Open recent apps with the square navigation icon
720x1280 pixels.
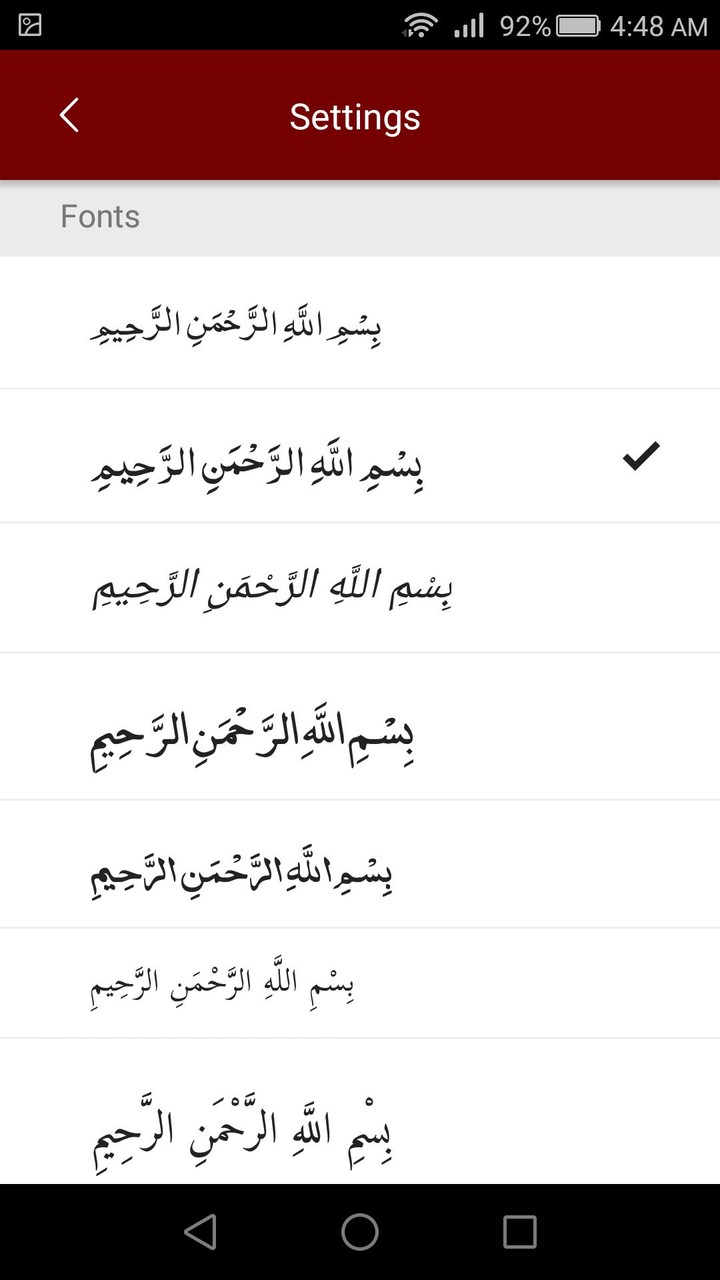click(x=518, y=1232)
